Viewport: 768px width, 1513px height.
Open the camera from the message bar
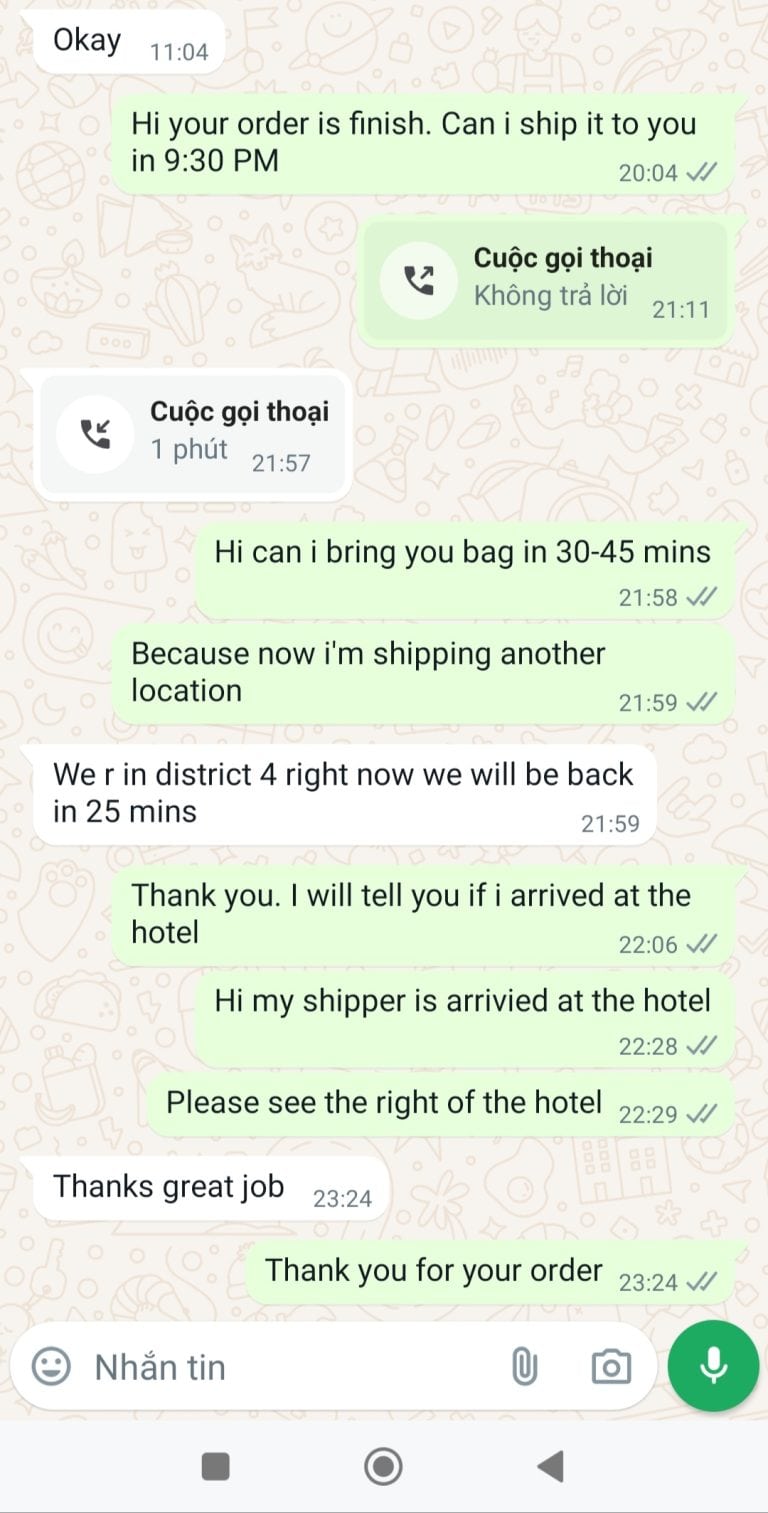611,1366
